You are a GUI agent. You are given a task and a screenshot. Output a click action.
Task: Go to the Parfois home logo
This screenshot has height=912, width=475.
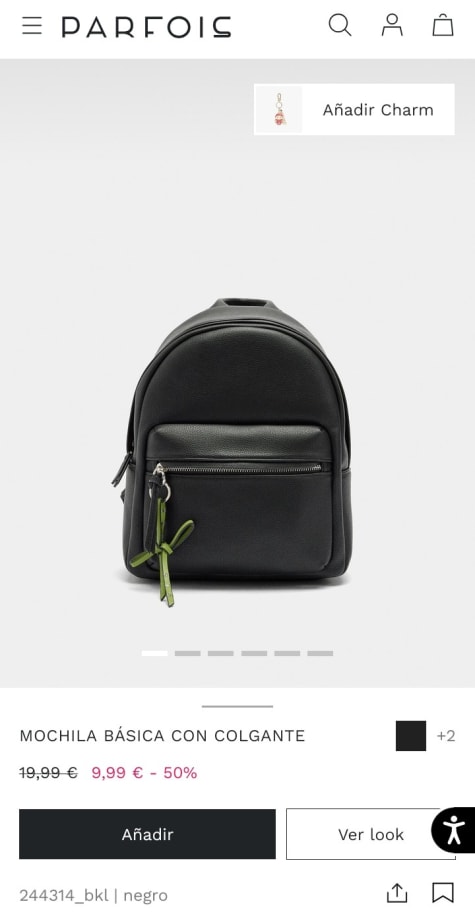[147, 27]
